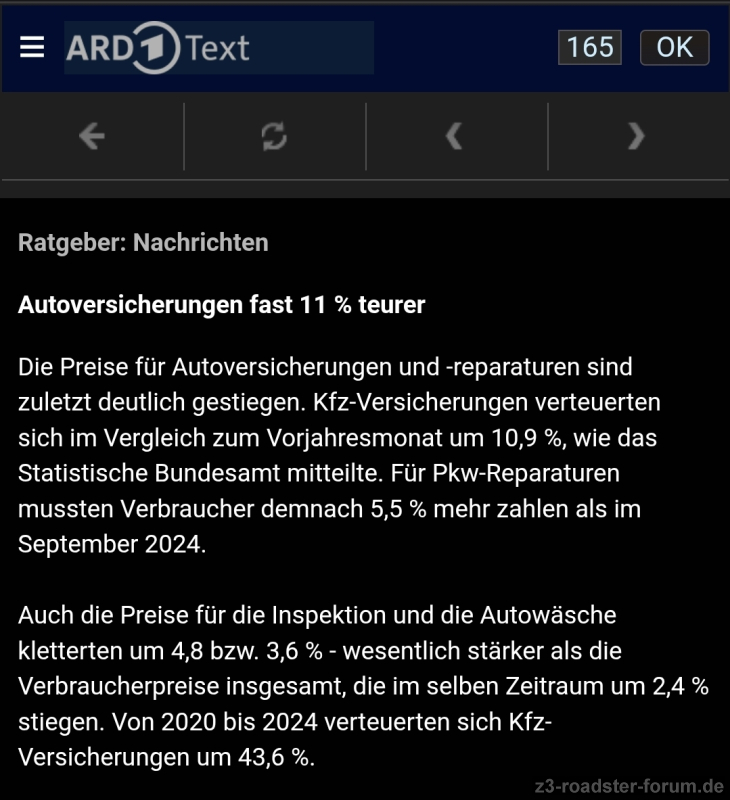
Task: Jump to the next teletext page
Action: tap(636, 136)
